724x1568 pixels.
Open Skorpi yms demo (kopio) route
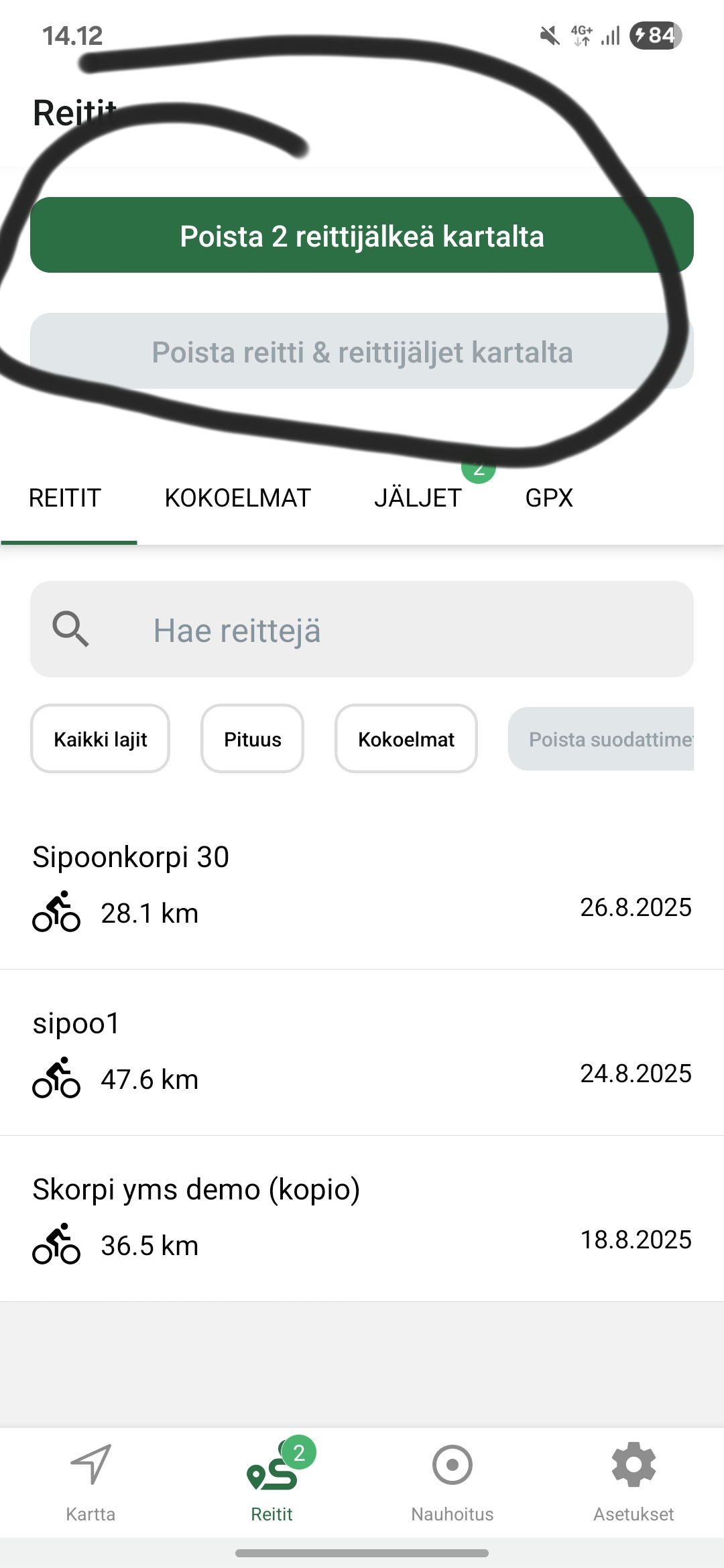tap(362, 1219)
